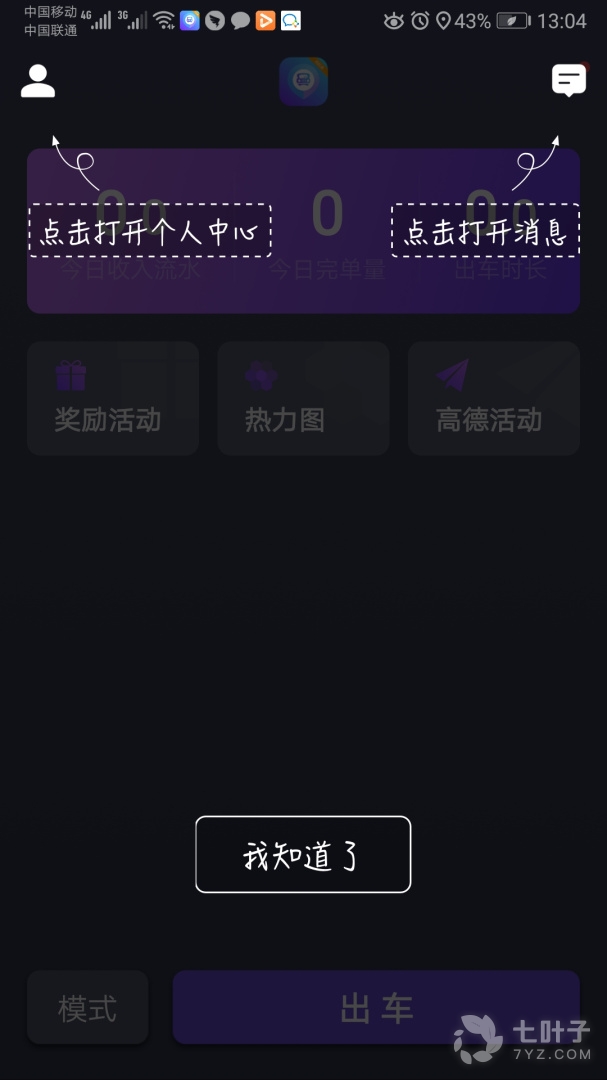Tap the 模式 button
607x1080 pixels.
coord(88,1008)
